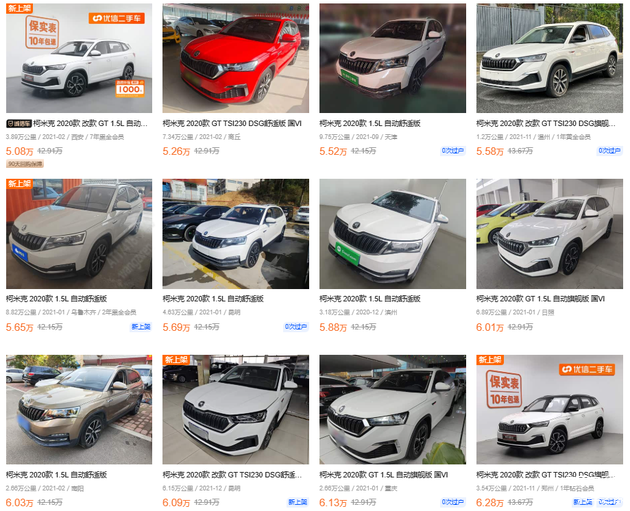Open the Kamiq listing priced 5.08万
Viewport: 630px width, 511px height.
click(79, 58)
